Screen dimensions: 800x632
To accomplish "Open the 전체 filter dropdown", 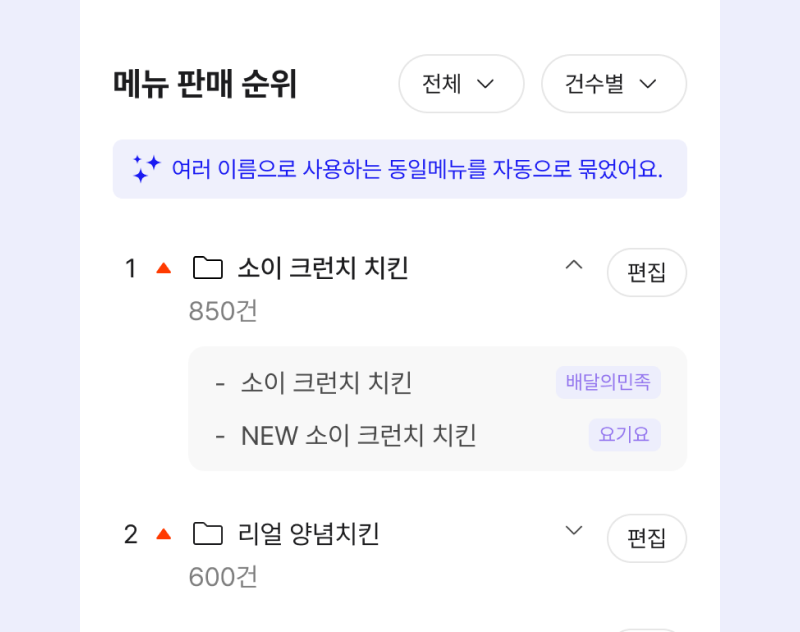I will click(461, 84).
